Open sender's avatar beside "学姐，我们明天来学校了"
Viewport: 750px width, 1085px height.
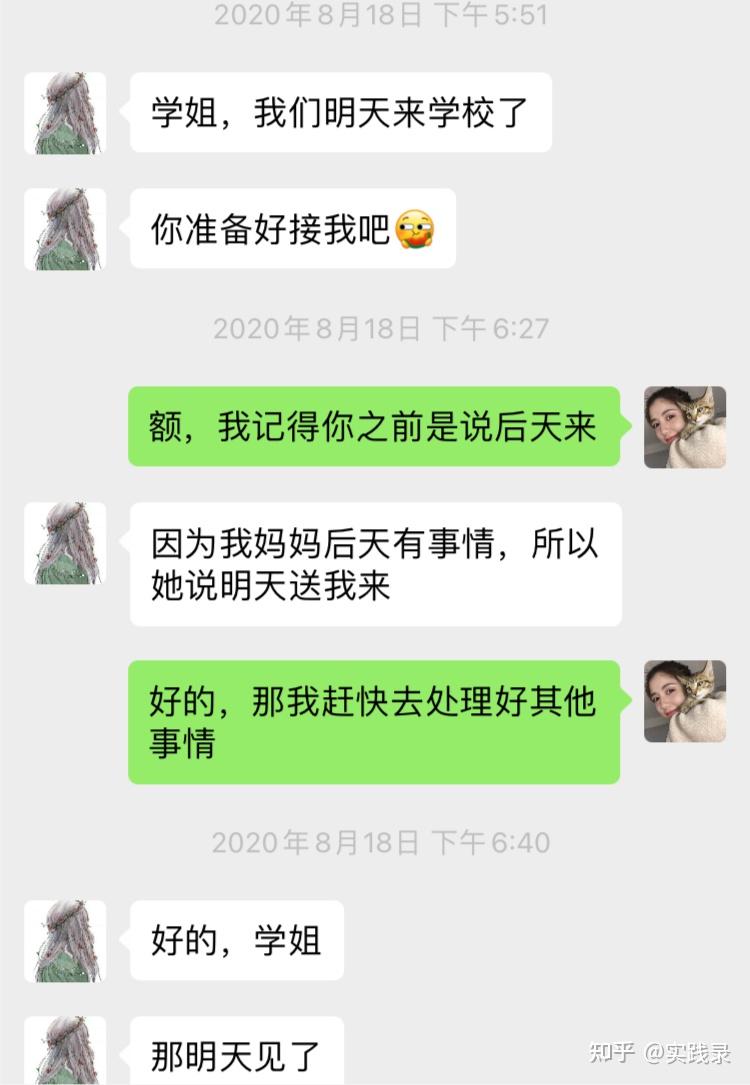click(65, 113)
